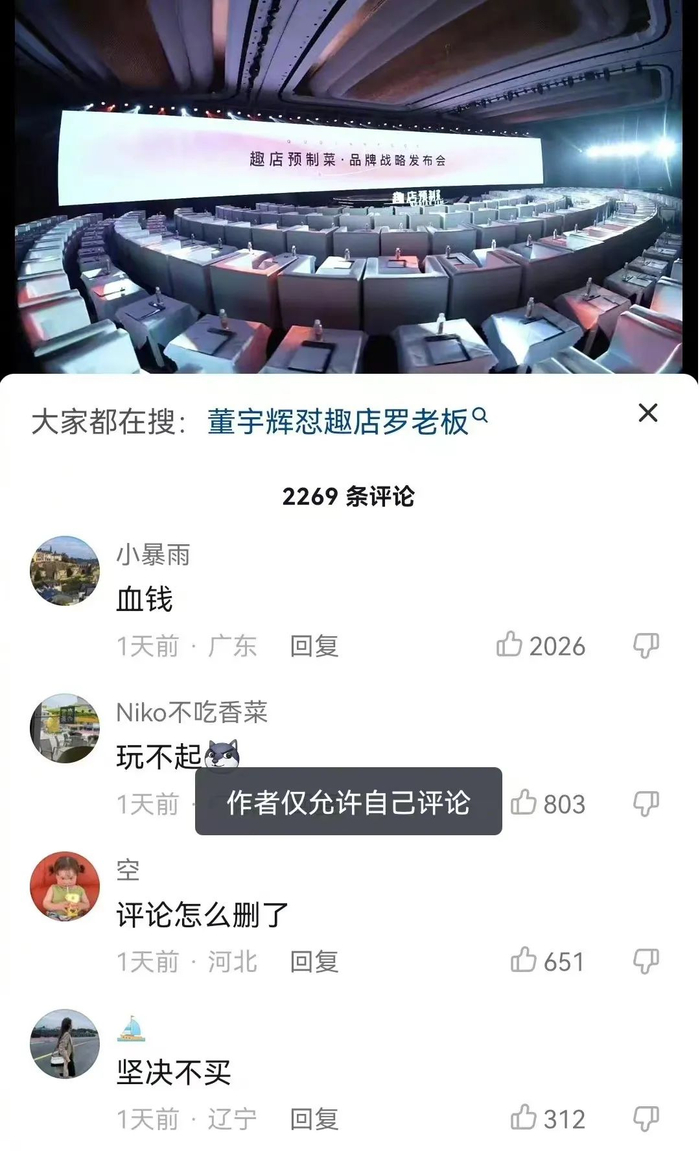Like 空's comment with 651 likes
This screenshot has width=700, height=1163.
(524, 961)
